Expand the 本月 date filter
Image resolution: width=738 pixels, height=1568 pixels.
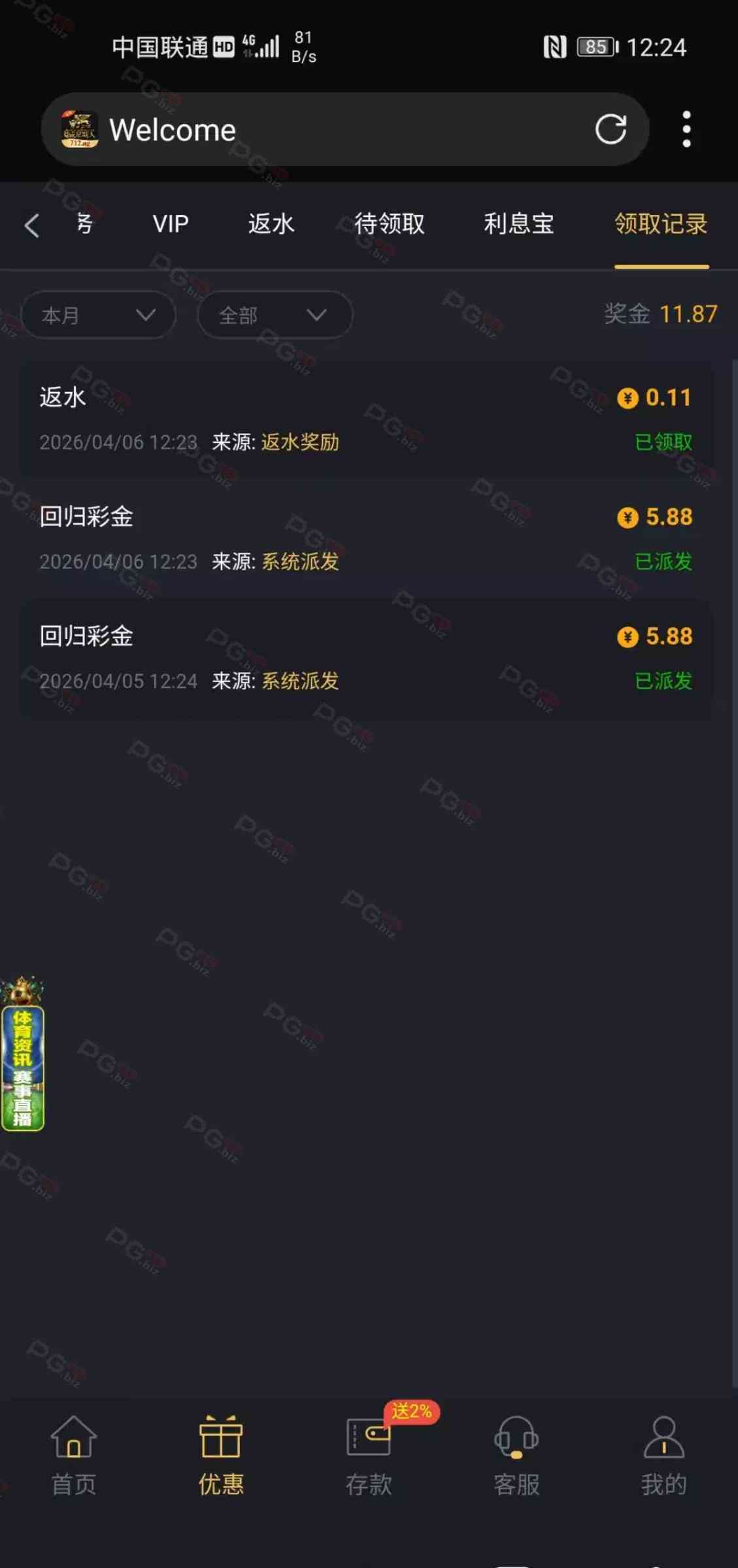click(98, 316)
